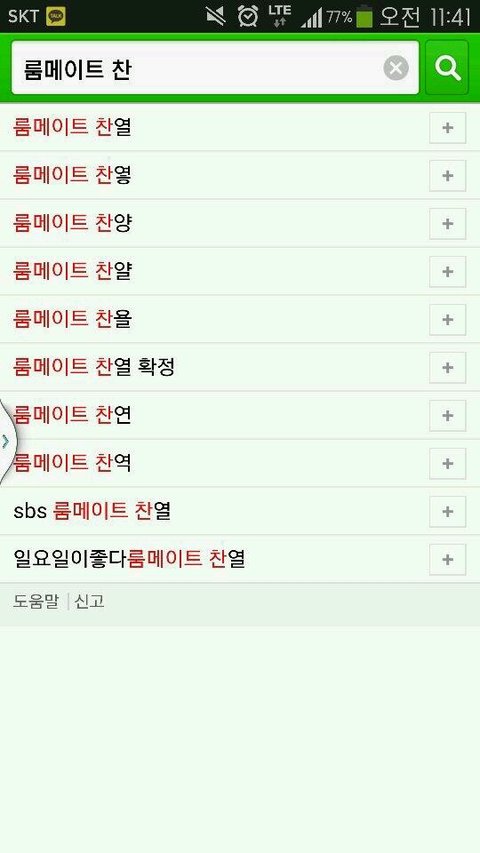480x853 pixels.
Task: Expand the side handle arrow at left edge
Action: pos(5,441)
